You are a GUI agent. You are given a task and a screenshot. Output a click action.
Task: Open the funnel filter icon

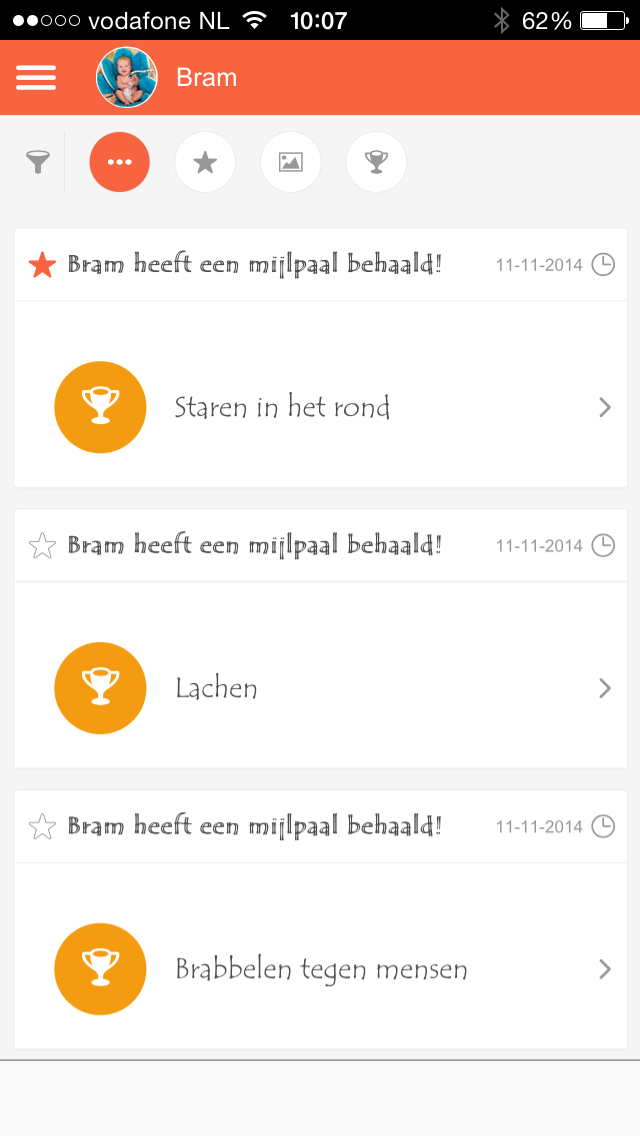point(38,161)
